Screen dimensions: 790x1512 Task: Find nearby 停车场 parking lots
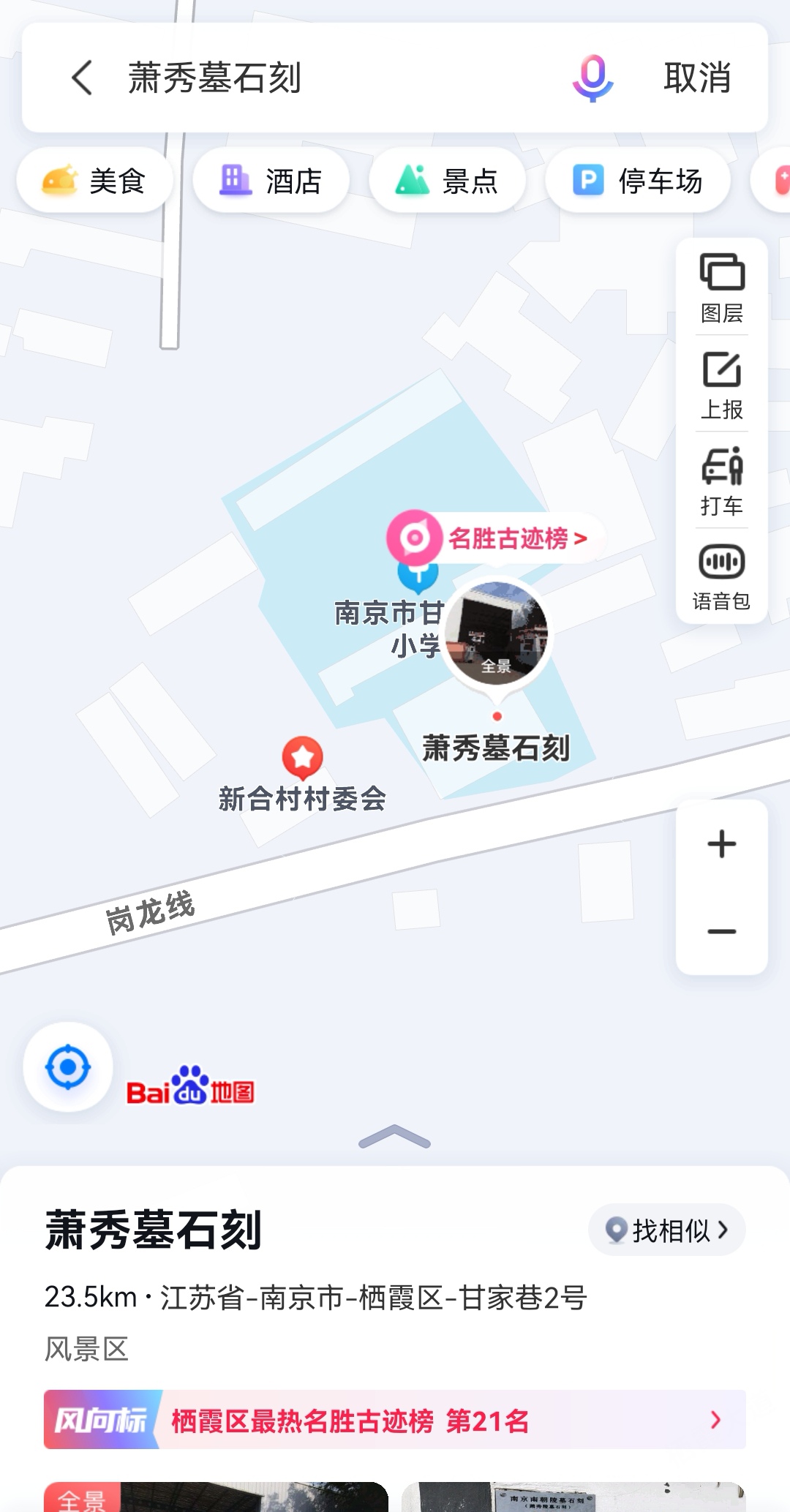(638, 181)
